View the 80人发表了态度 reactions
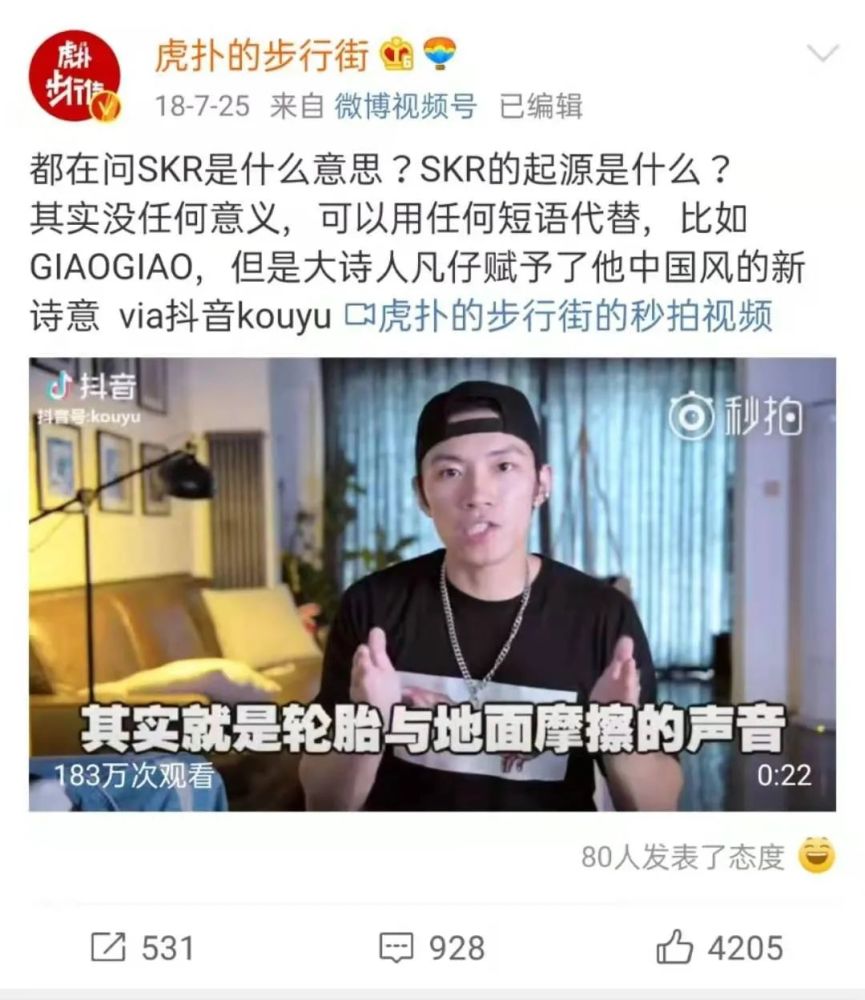Viewport: 865px width, 1000px height. coord(683,857)
